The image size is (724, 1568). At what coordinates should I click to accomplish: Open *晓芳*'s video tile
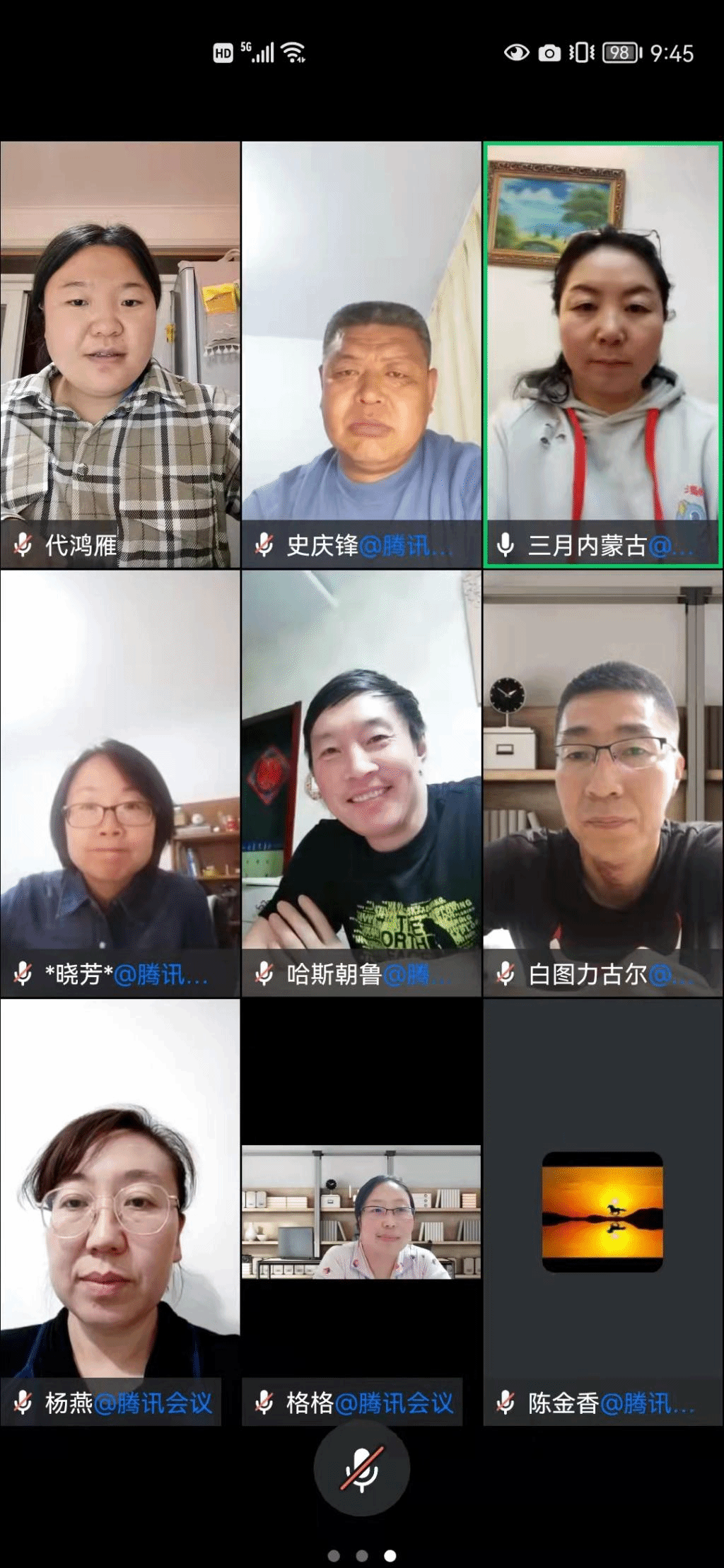(x=120, y=783)
